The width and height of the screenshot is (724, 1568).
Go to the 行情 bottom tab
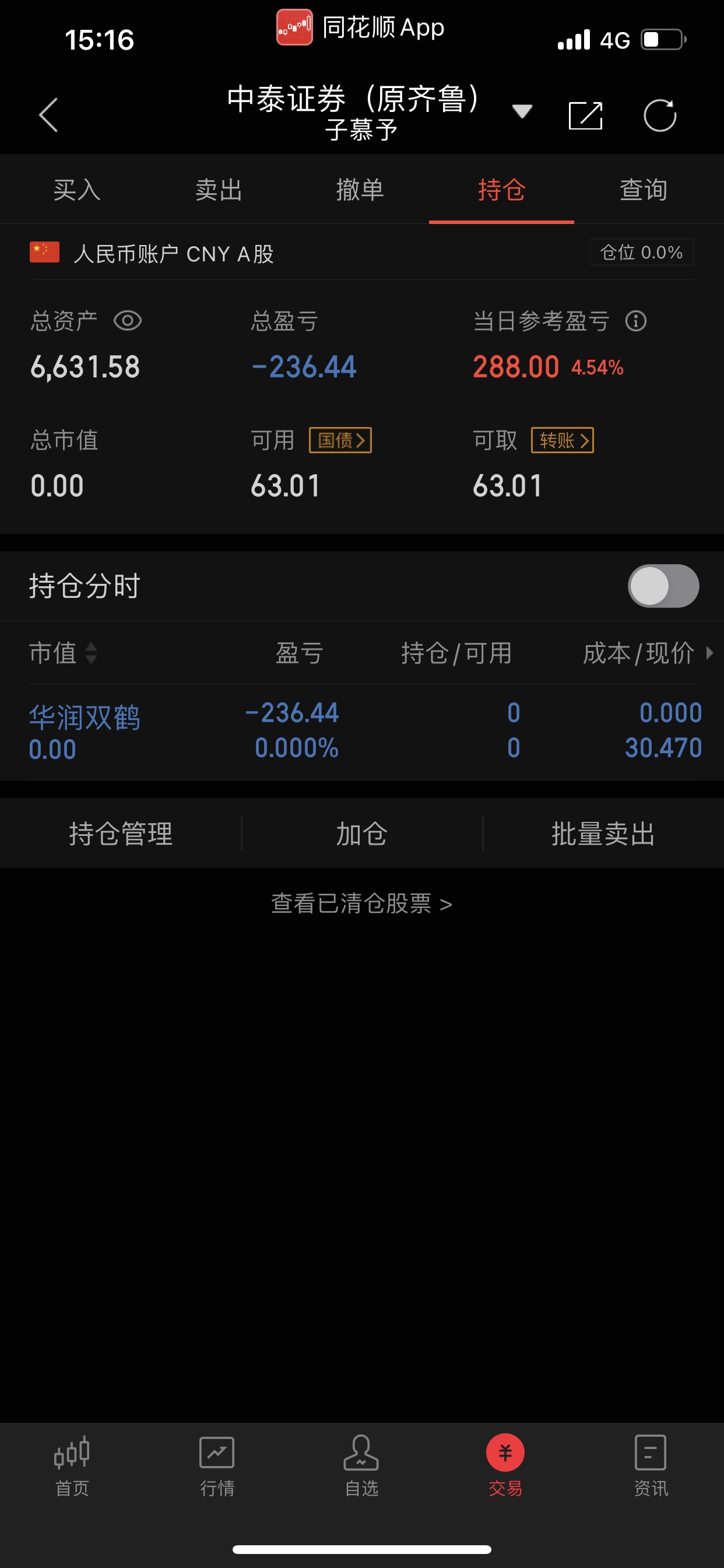(x=217, y=1466)
